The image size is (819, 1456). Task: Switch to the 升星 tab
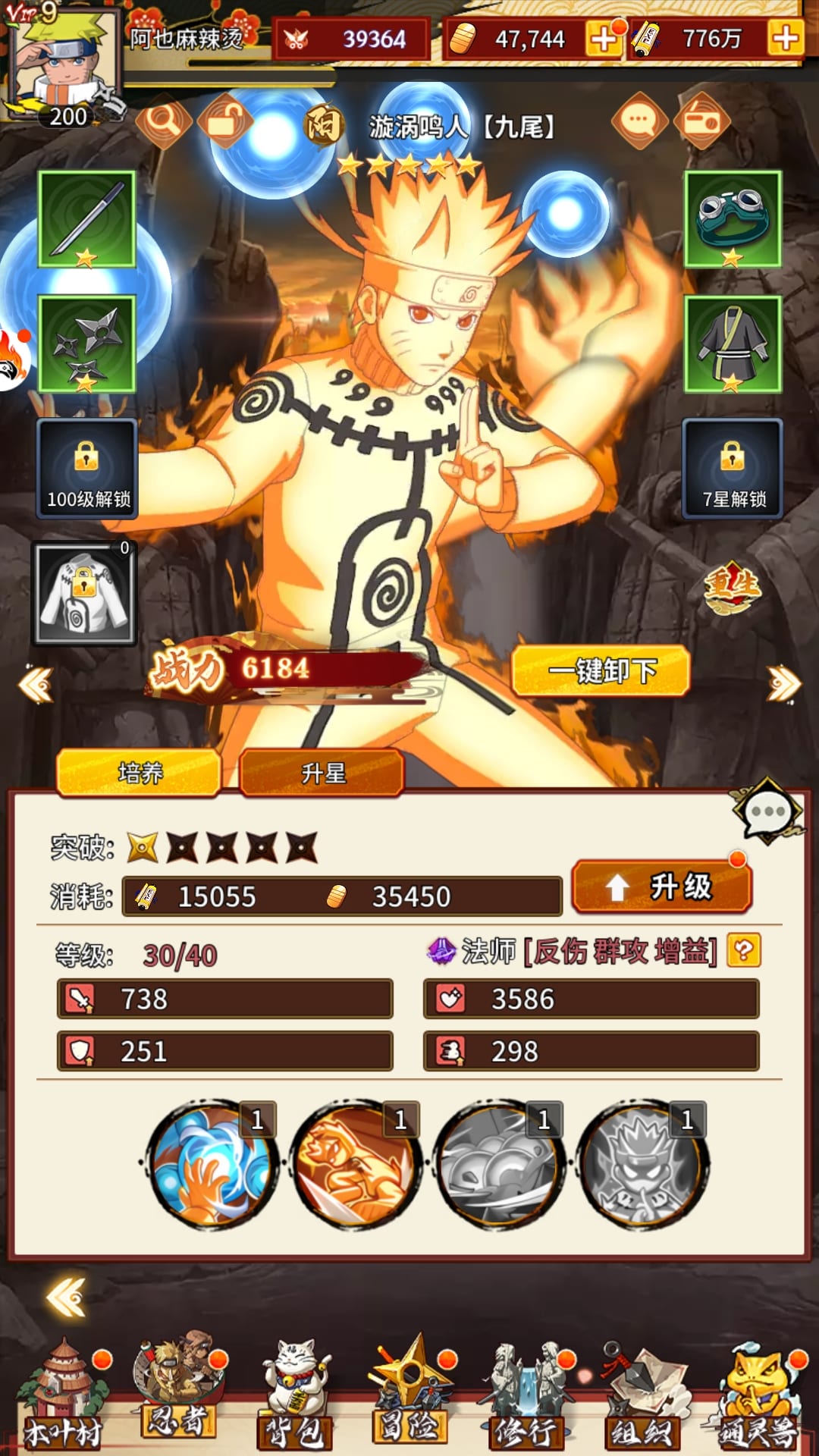322,773
